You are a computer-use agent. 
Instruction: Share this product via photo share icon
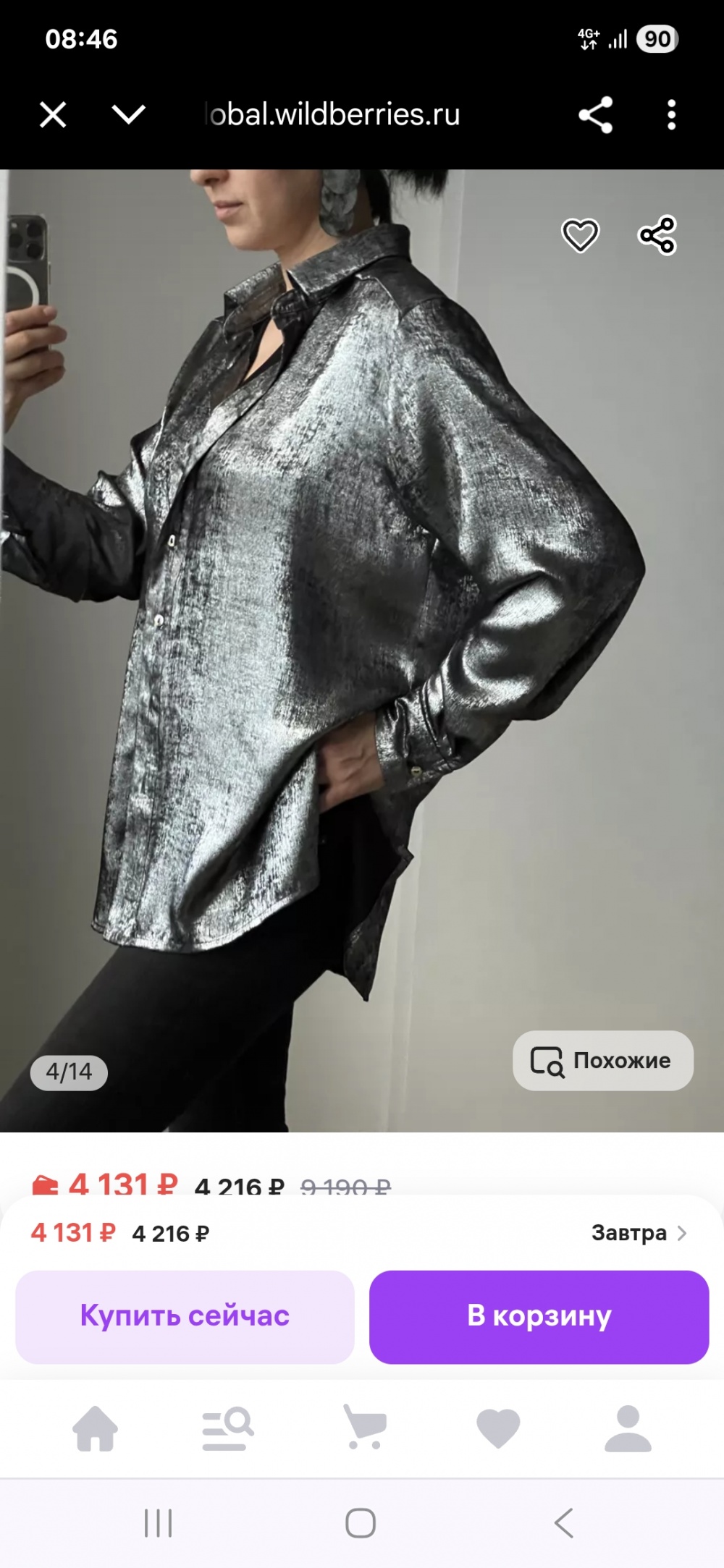[x=657, y=235]
